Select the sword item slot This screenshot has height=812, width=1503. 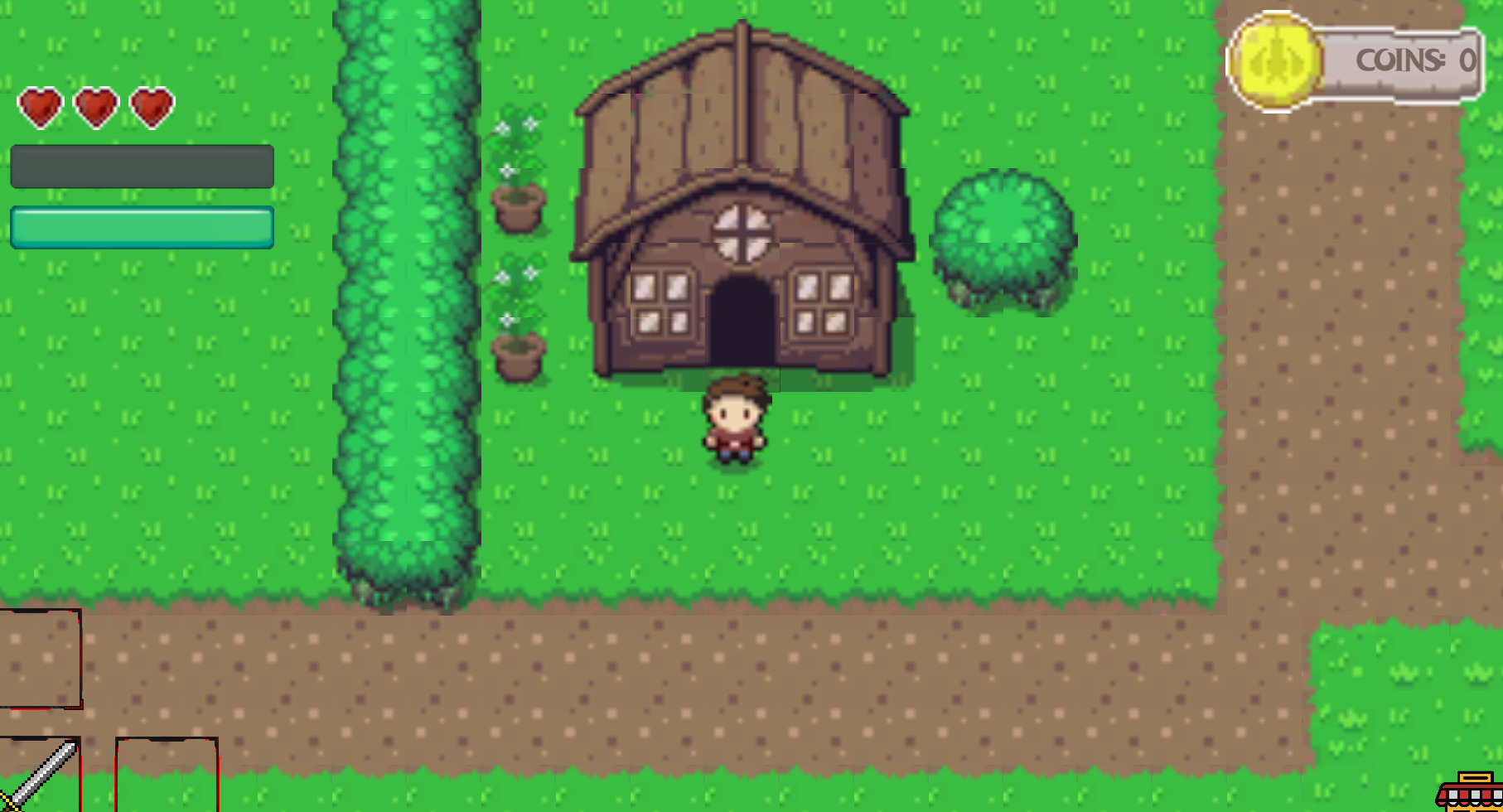tap(39, 776)
